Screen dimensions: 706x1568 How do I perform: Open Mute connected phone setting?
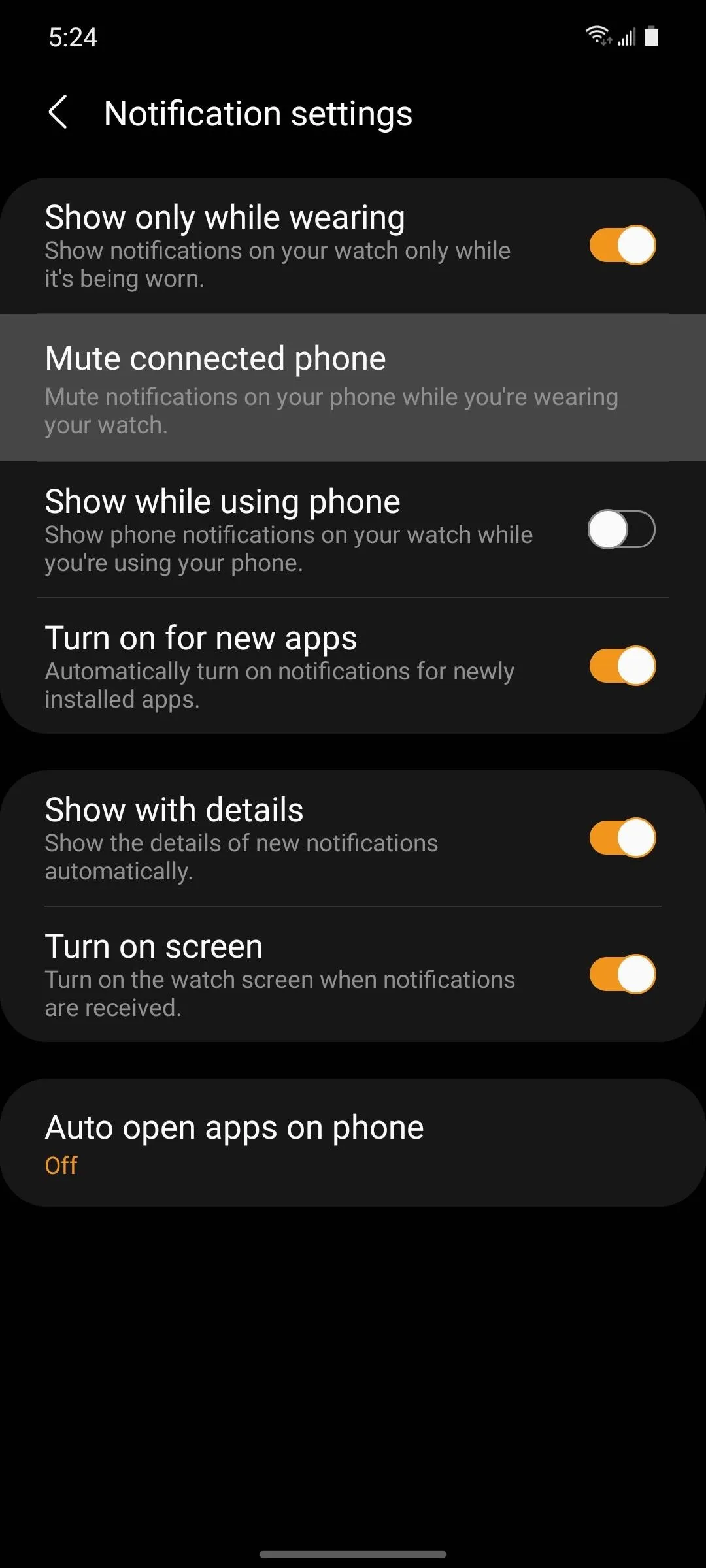(353, 388)
